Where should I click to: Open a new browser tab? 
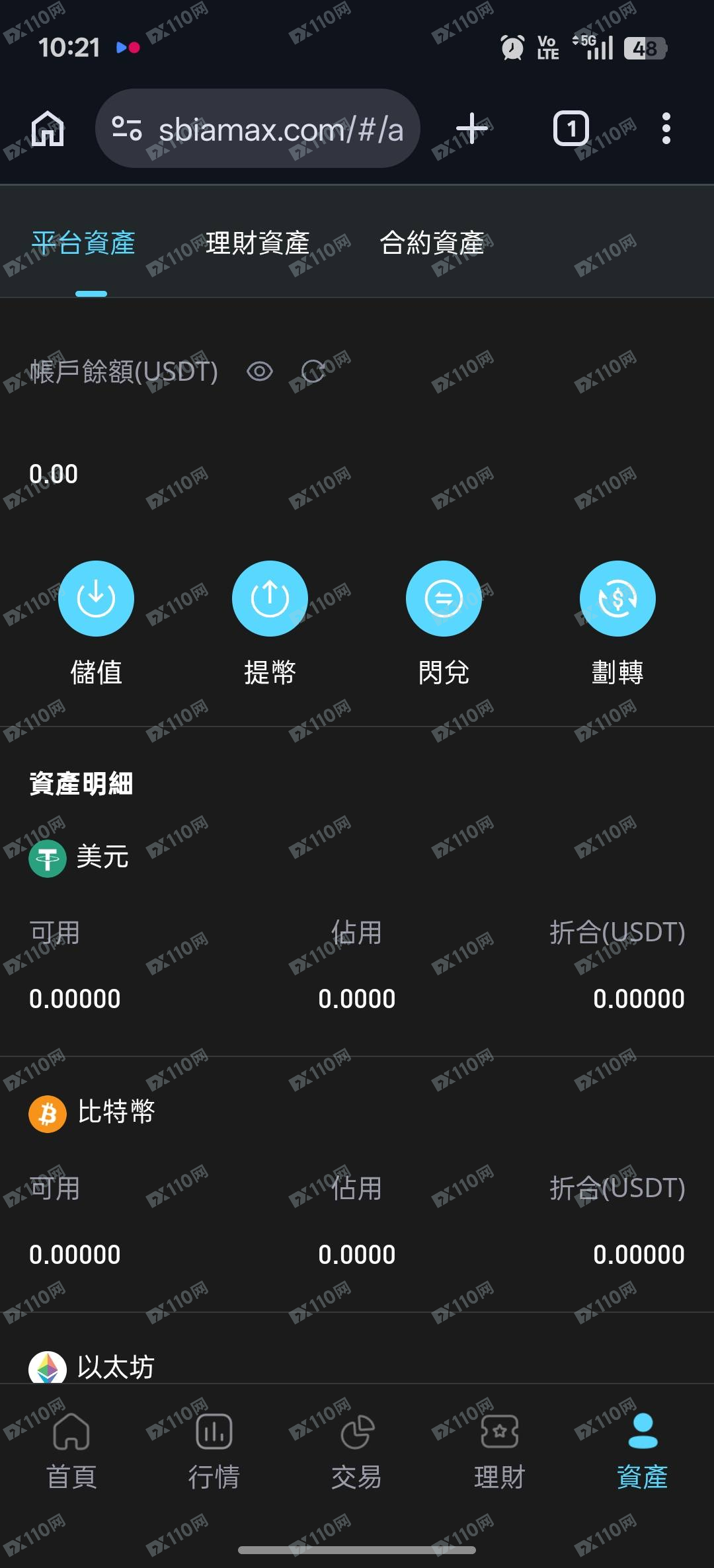pyautogui.click(x=472, y=128)
